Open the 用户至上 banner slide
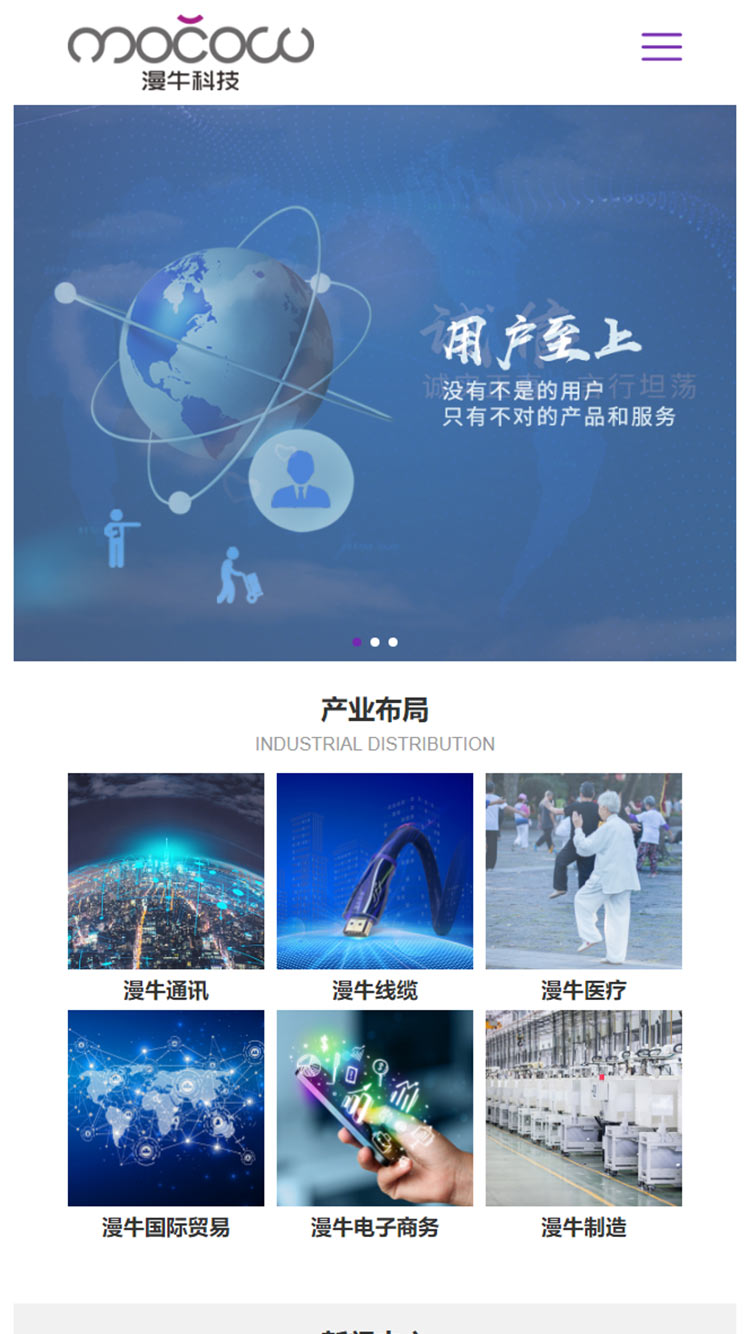The height and width of the screenshot is (1334, 750). tap(375, 382)
